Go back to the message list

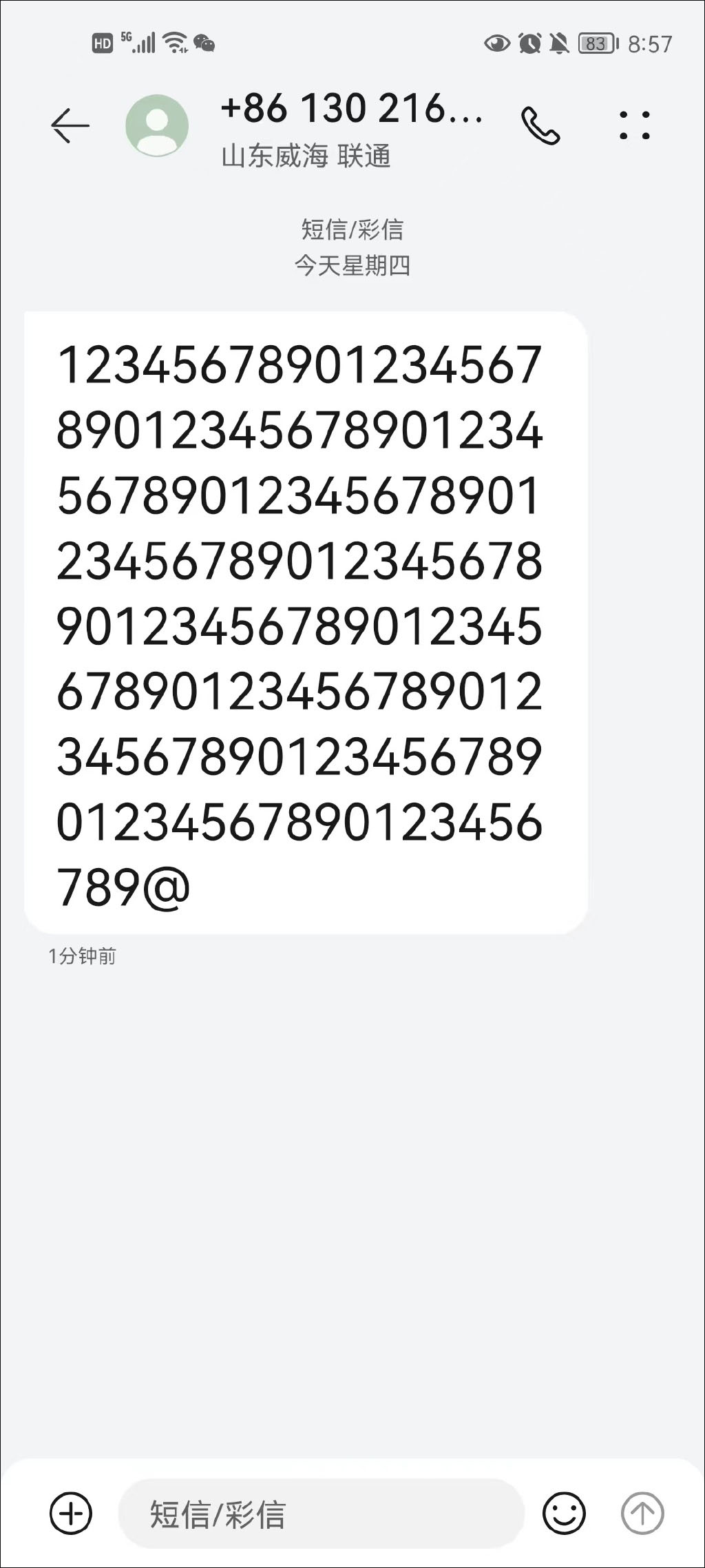[x=70, y=126]
